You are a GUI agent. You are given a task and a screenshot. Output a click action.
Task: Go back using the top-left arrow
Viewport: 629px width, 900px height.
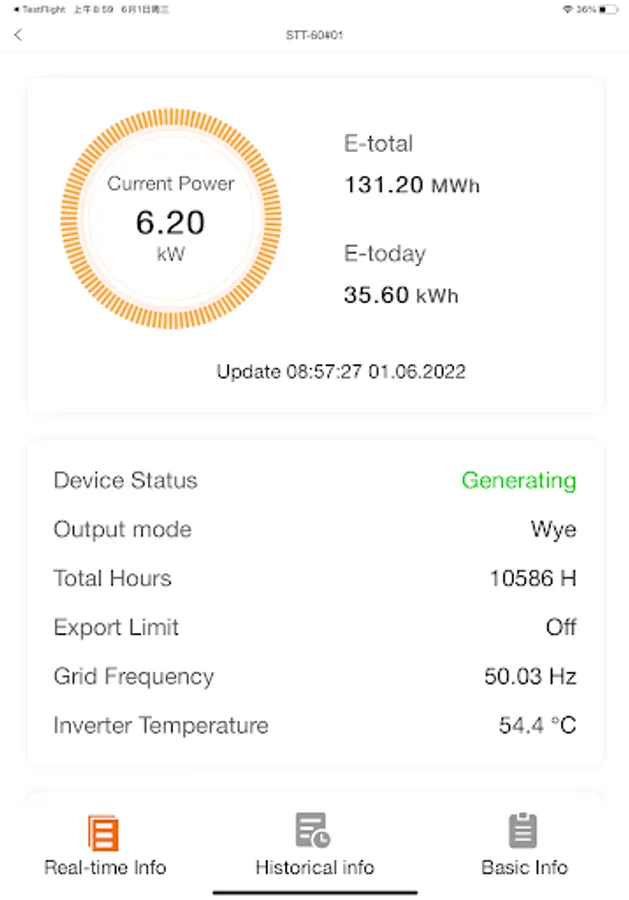coord(18,35)
